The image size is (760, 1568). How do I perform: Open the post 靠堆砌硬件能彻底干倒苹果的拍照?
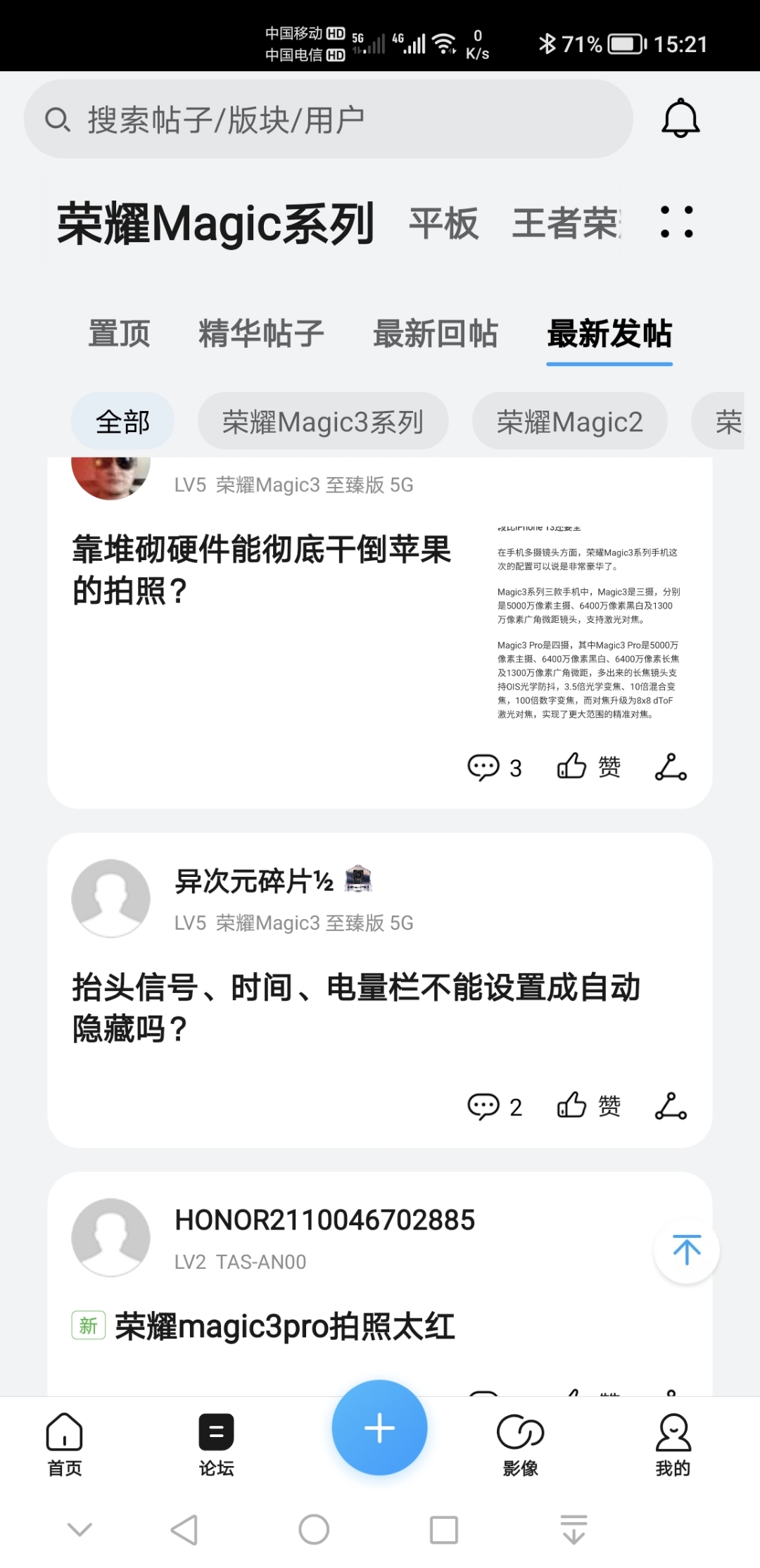coord(262,569)
